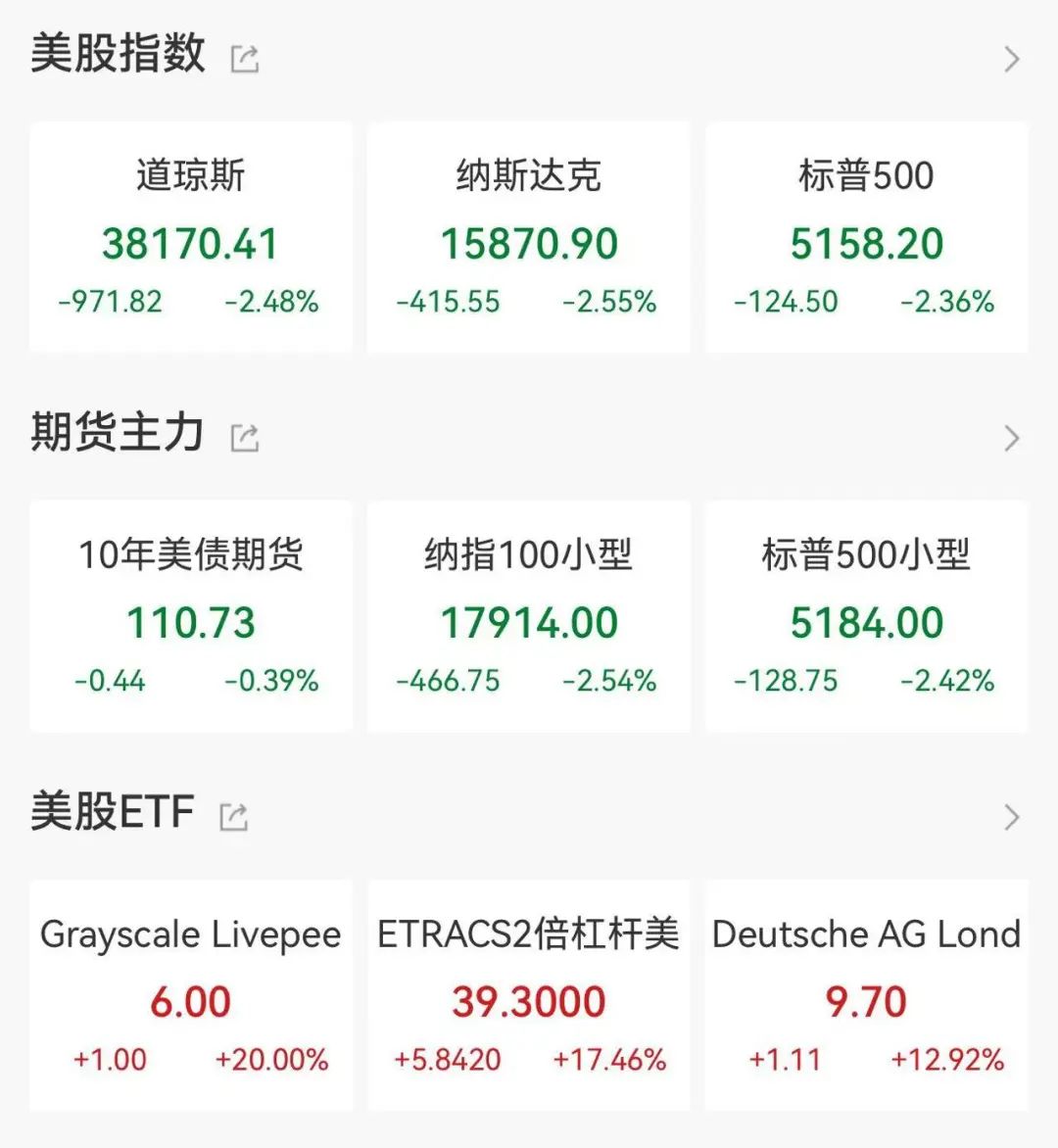
Task: Open the 10年美债期货 futures card
Action: [192, 615]
